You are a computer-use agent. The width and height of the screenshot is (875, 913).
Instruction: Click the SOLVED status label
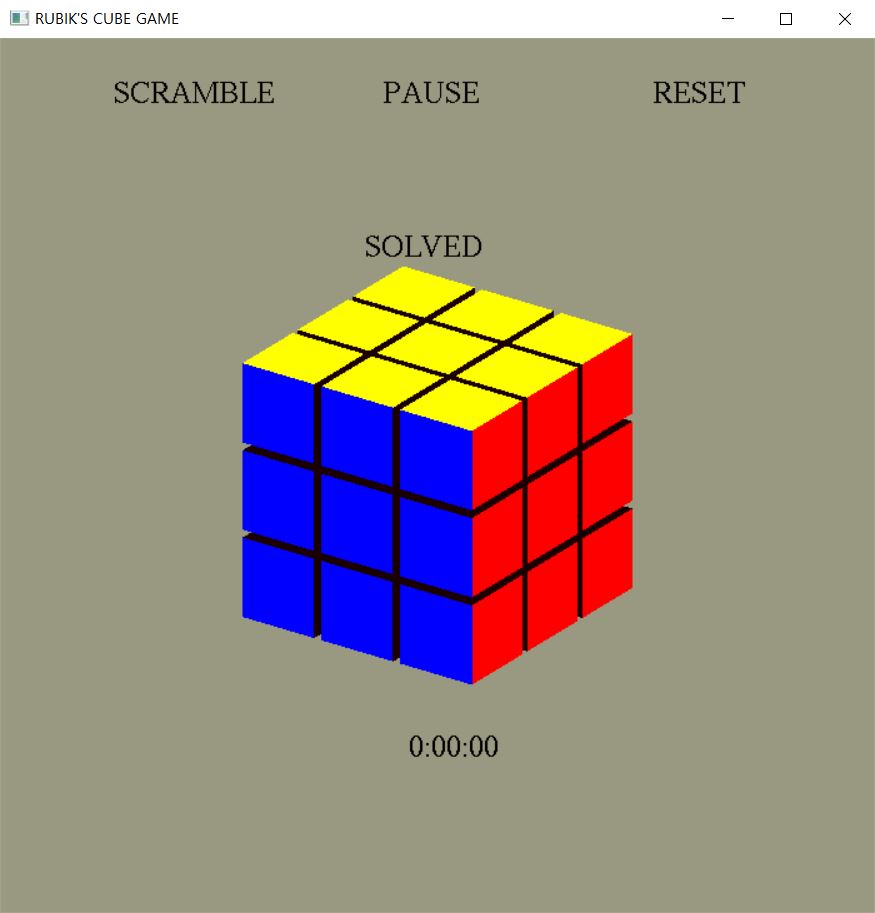tap(423, 246)
